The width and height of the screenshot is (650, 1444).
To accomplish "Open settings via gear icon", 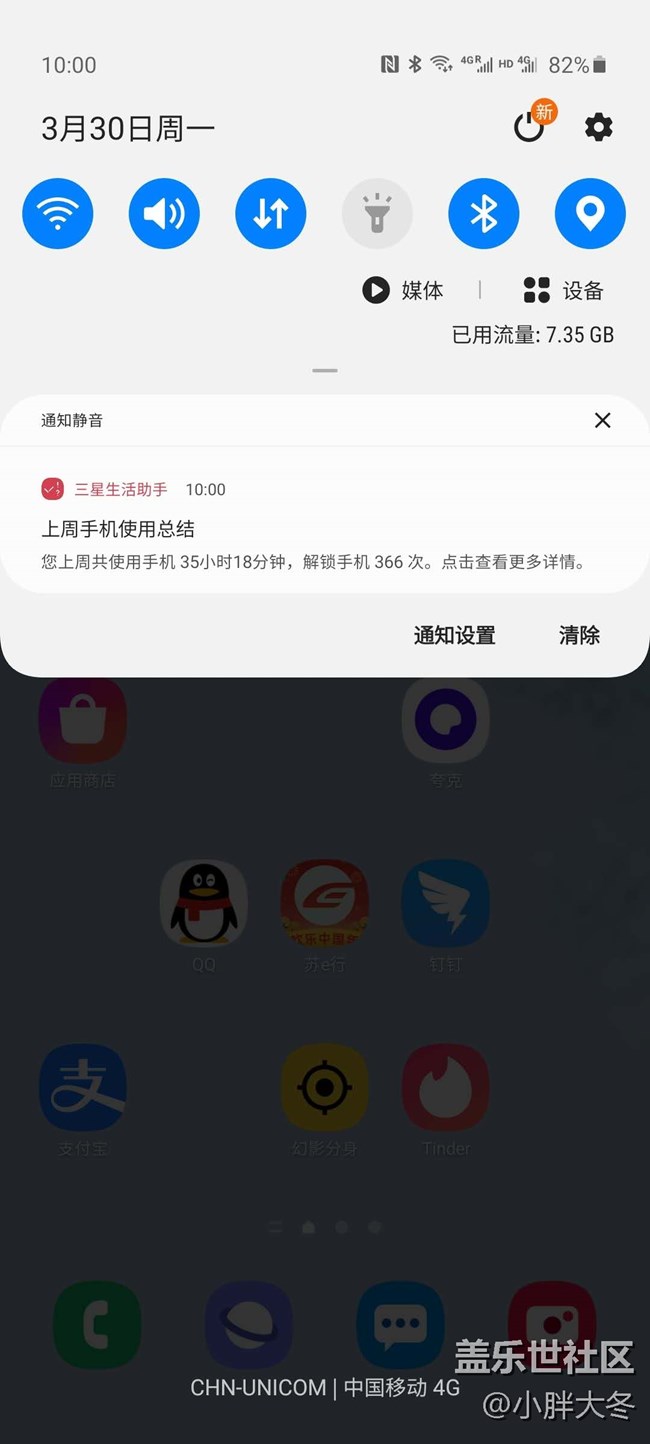I will coord(598,127).
